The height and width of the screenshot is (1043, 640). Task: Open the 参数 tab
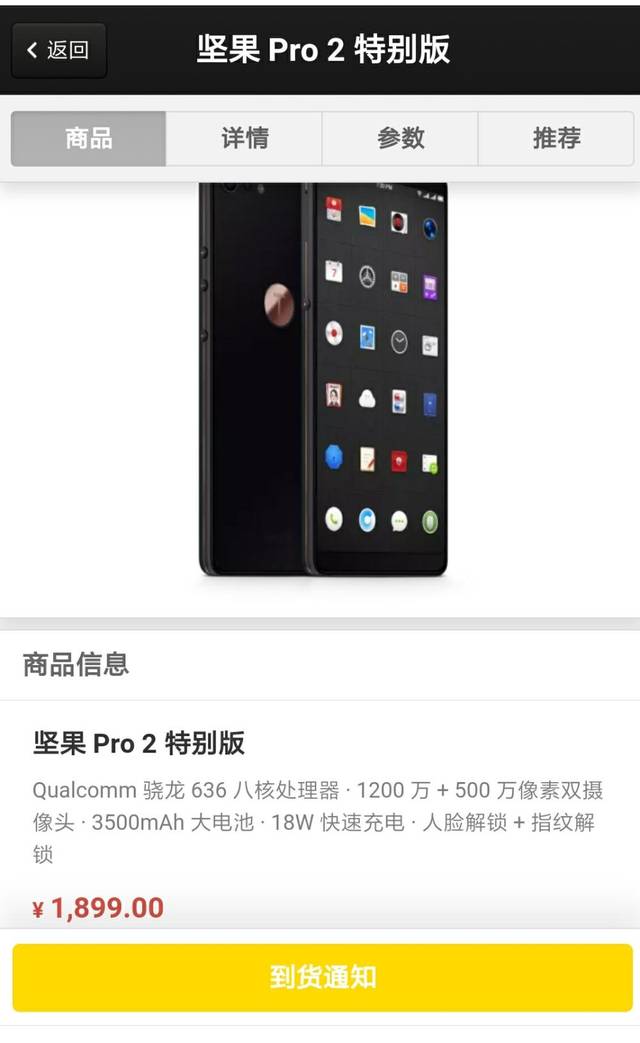[x=400, y=139]
